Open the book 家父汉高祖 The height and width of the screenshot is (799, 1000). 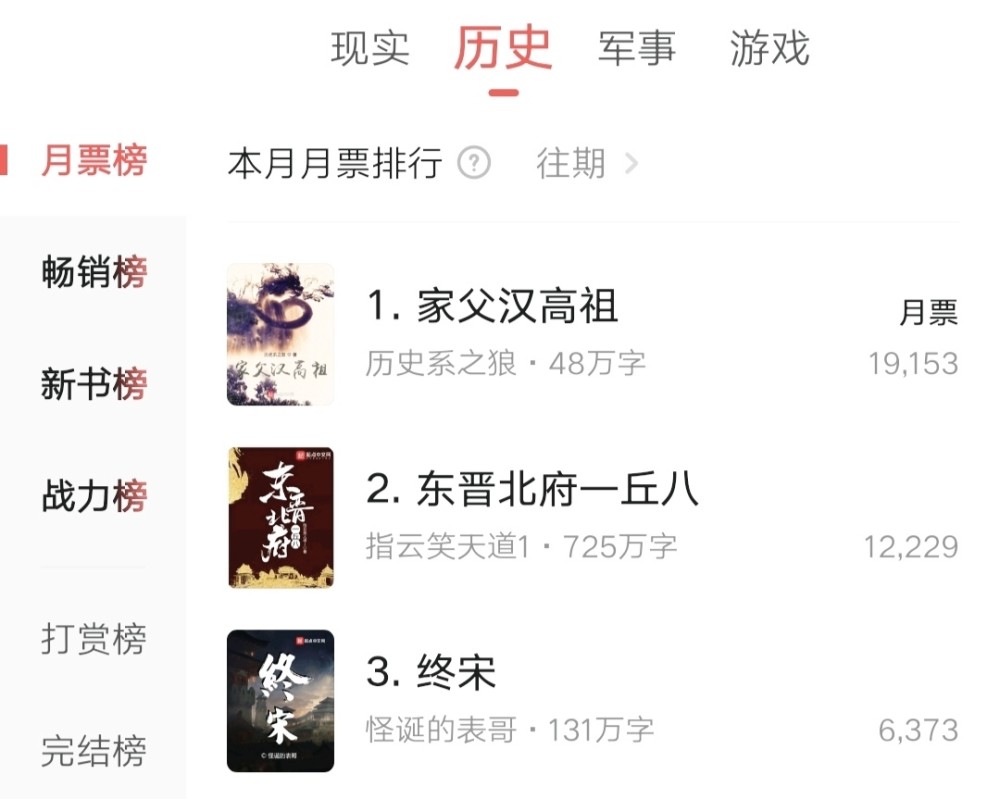pyautogui.click(x=517, y=306)
